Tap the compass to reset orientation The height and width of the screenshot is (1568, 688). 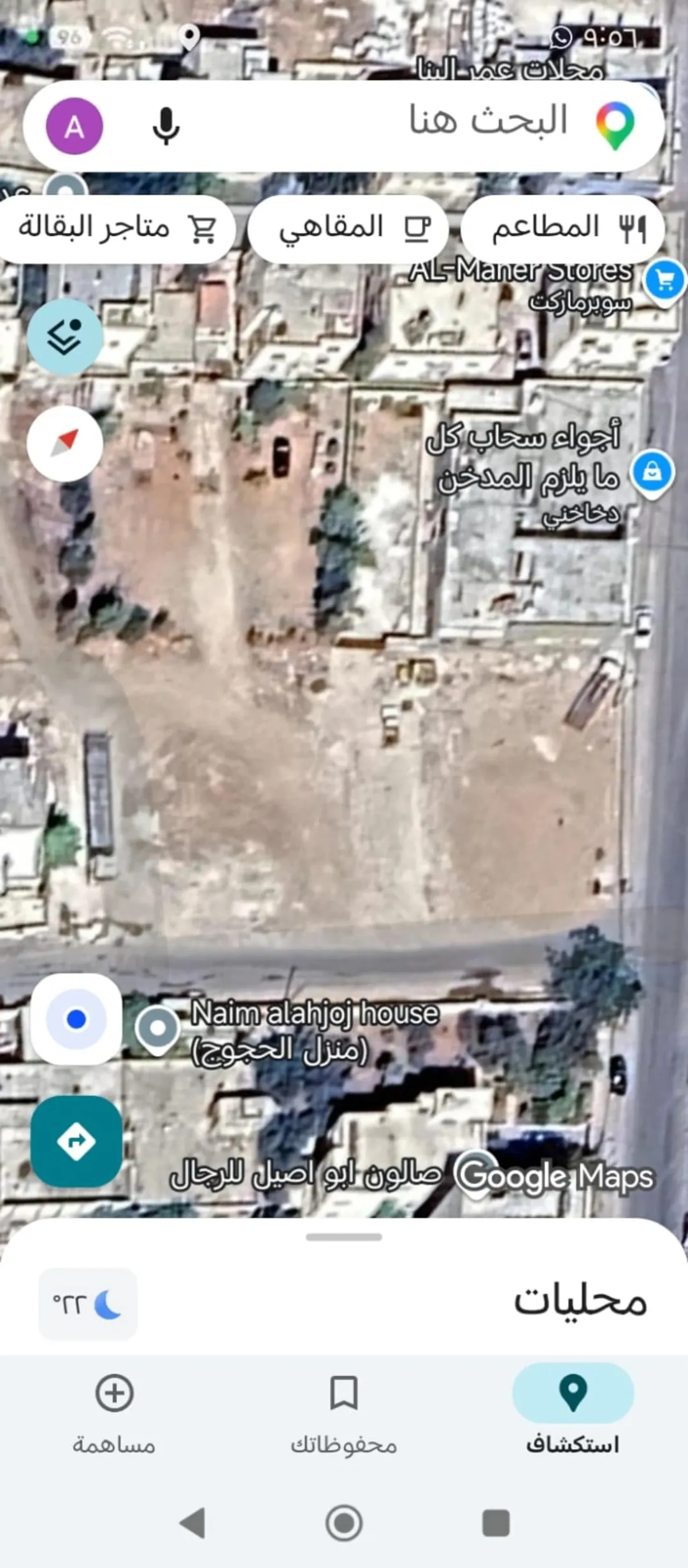(65, 443)
